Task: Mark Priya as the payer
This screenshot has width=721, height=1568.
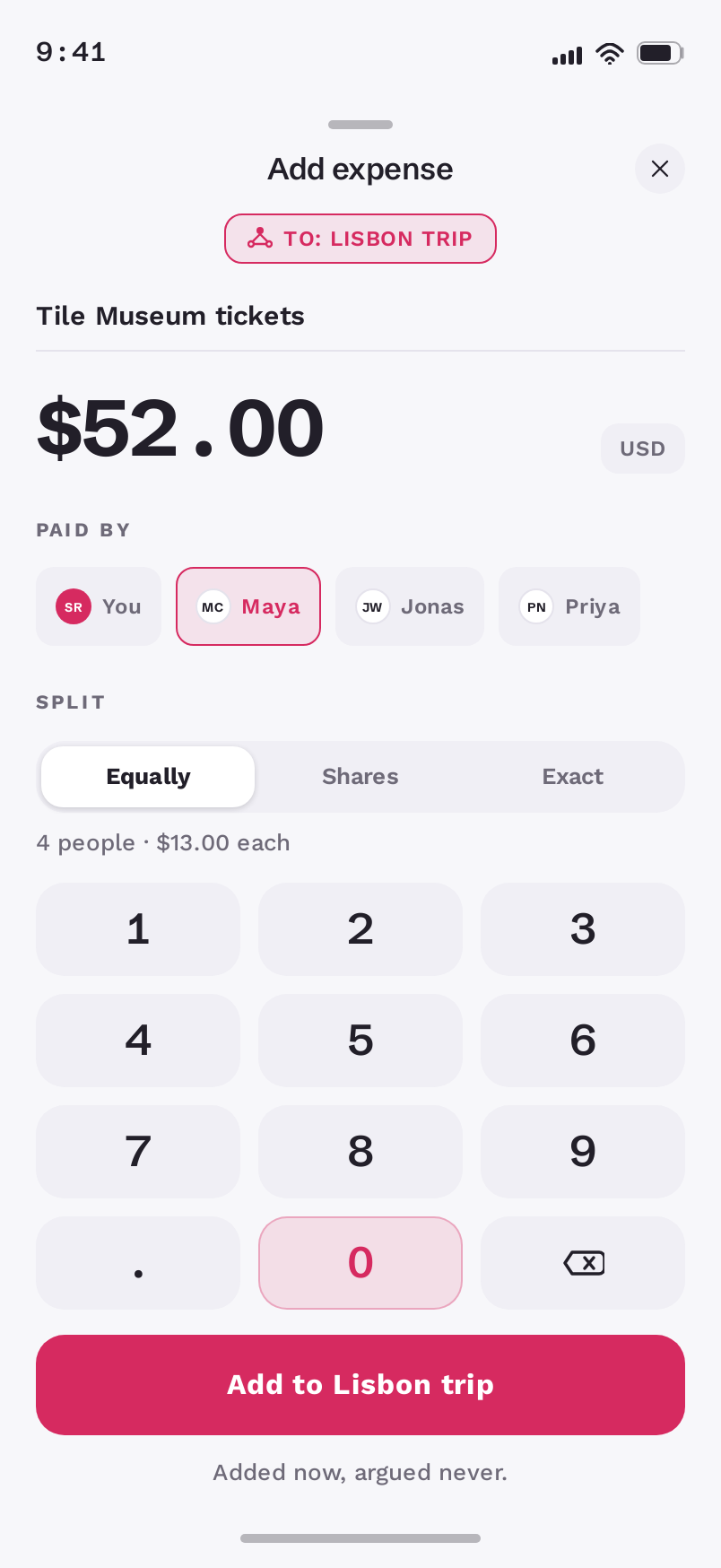Action: (569, 606)
